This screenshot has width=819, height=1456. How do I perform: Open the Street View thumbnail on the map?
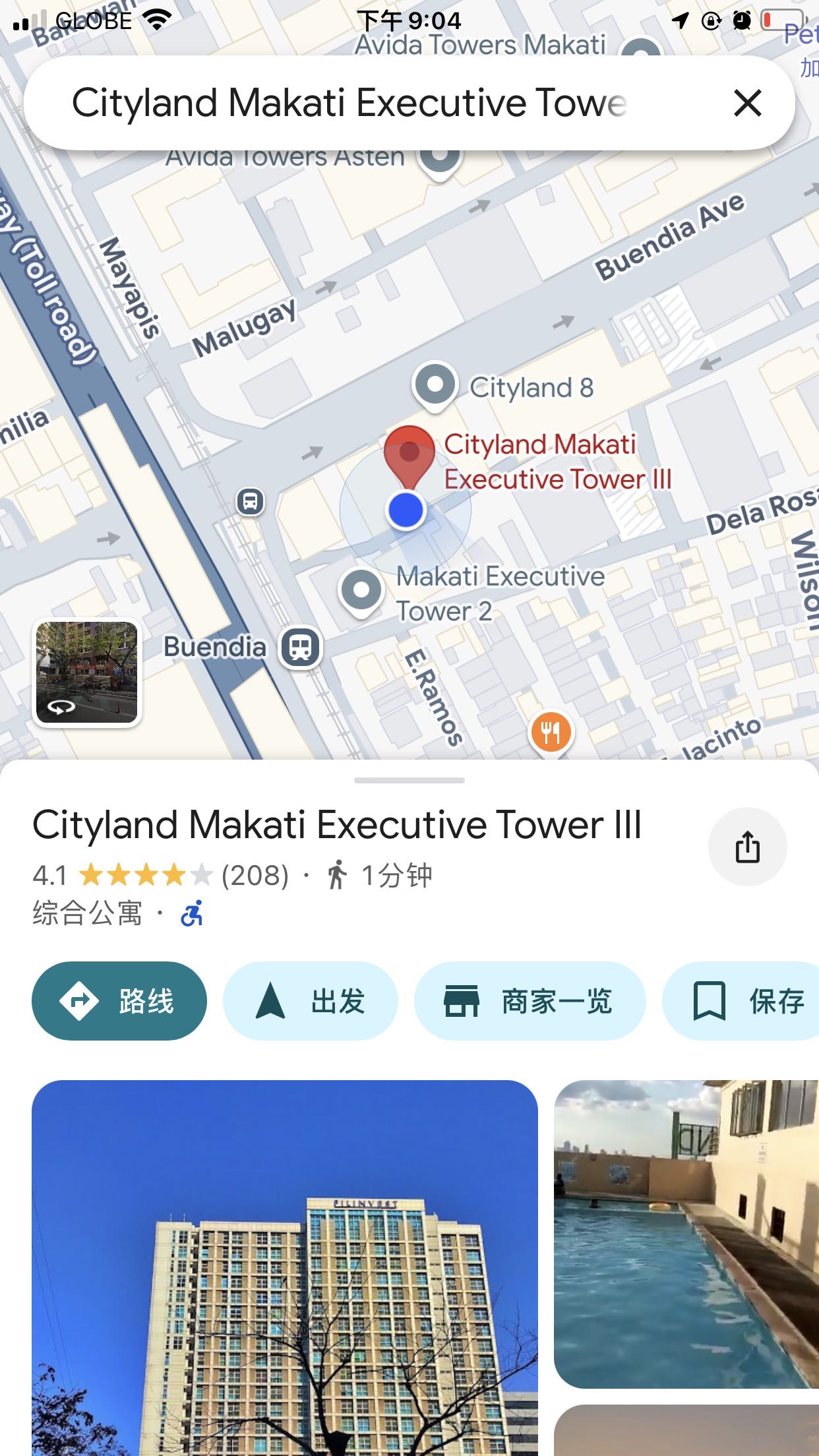tap(87, 673)
